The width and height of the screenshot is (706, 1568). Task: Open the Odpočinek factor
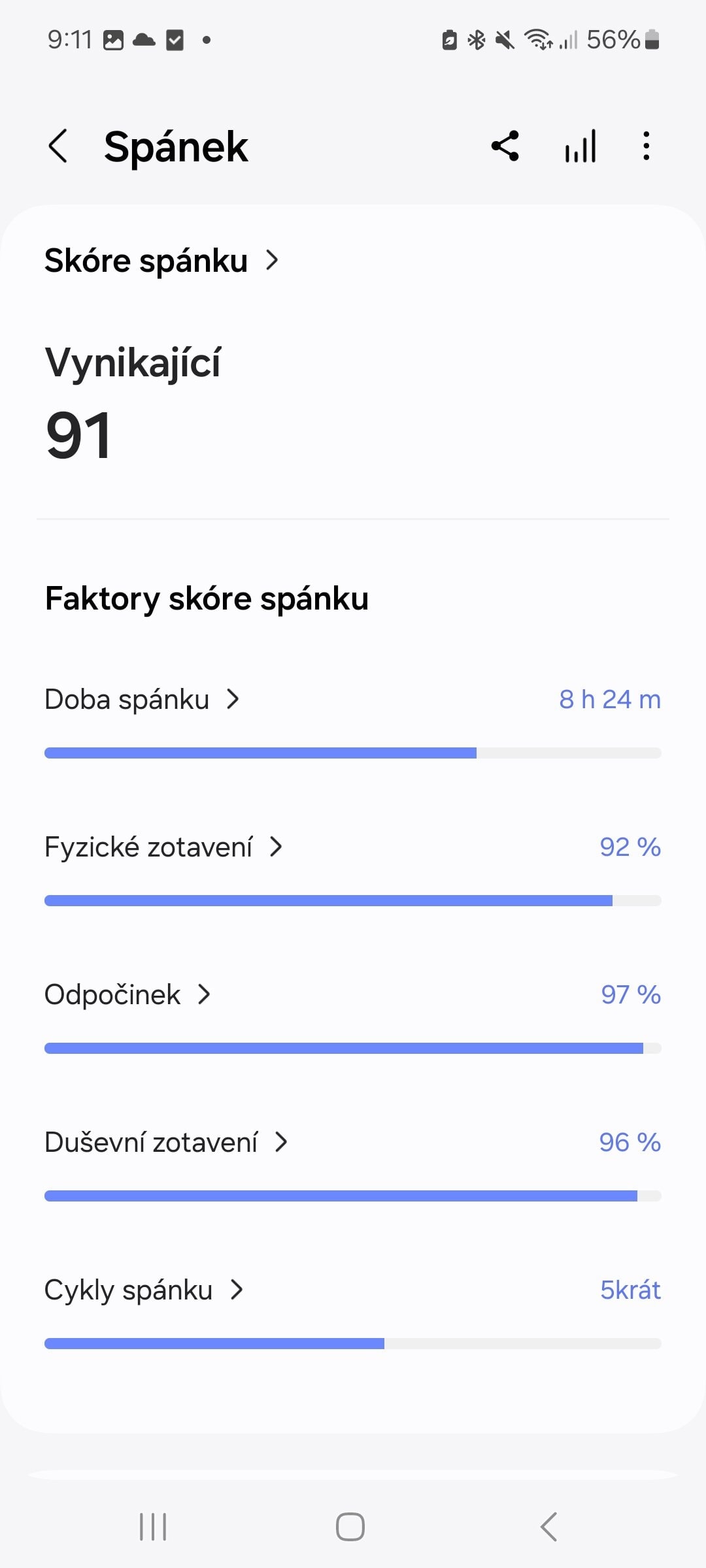pos(127,995)
